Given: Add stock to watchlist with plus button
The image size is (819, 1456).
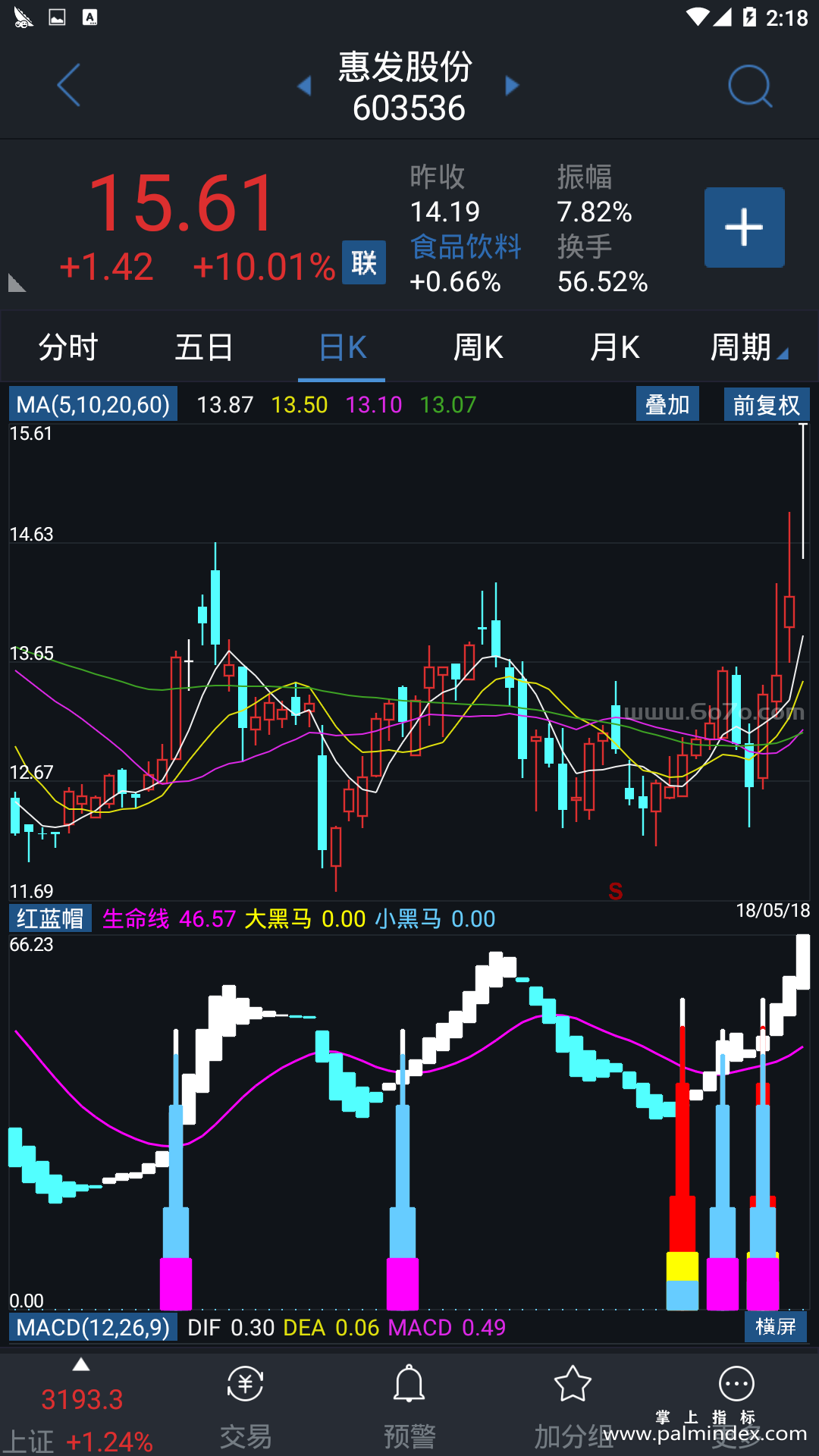Looking at the screenshot, I should tap(744, 227).
